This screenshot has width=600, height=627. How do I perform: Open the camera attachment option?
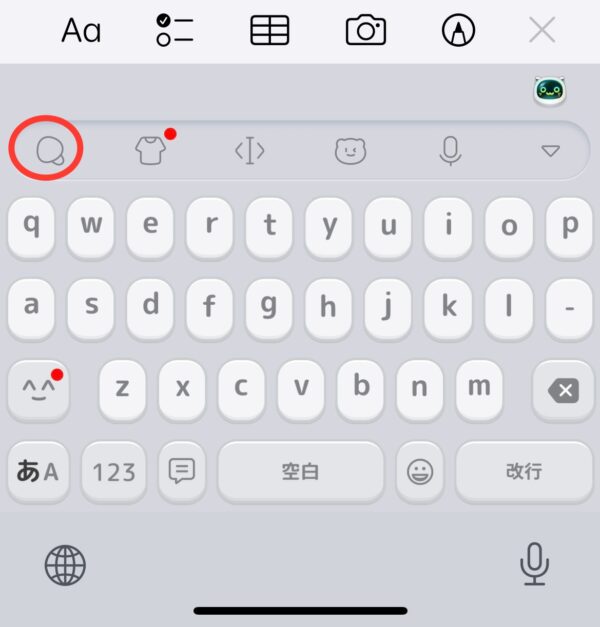point(365,30)
